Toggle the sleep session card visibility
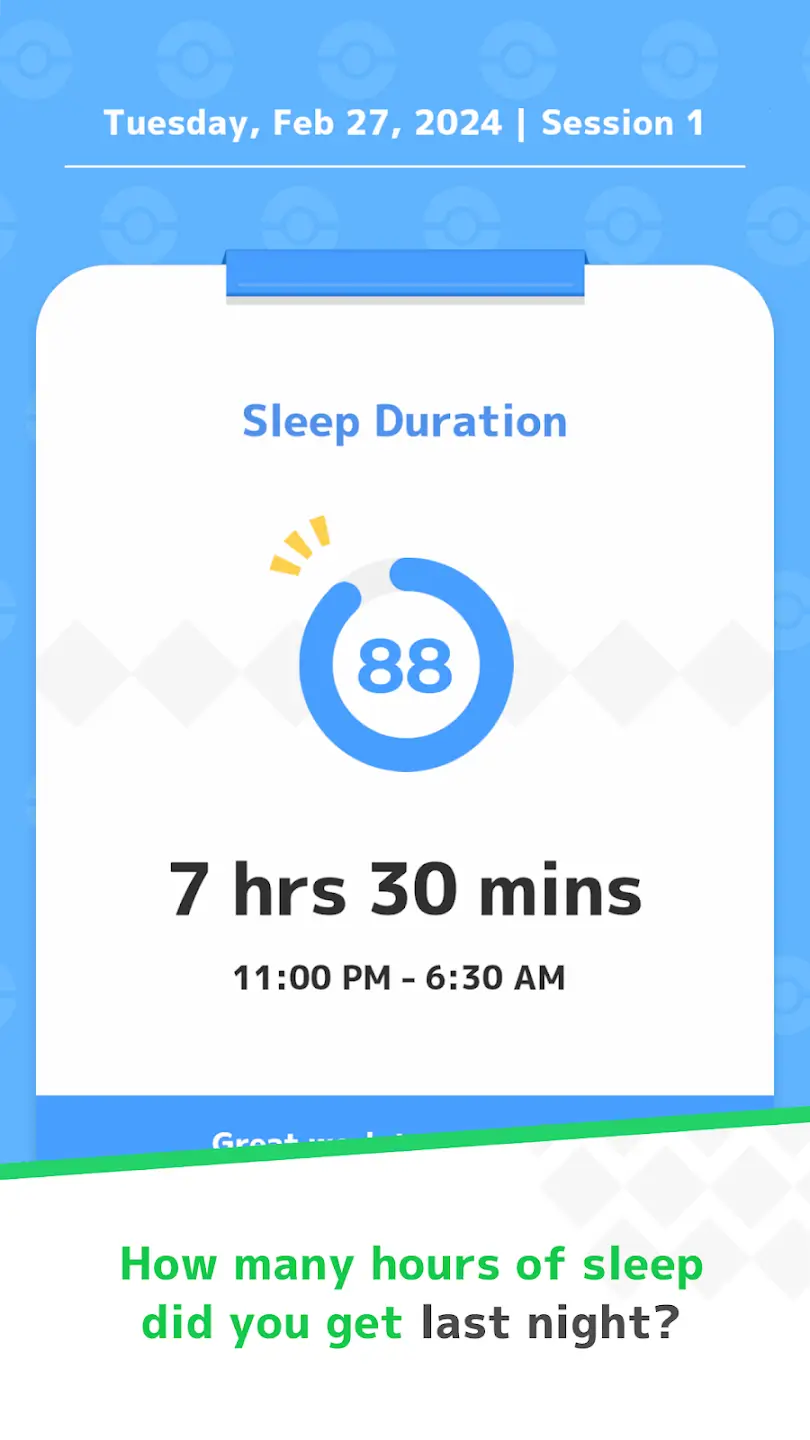This screenshot has height=1440, width=810. pos(405,700)
